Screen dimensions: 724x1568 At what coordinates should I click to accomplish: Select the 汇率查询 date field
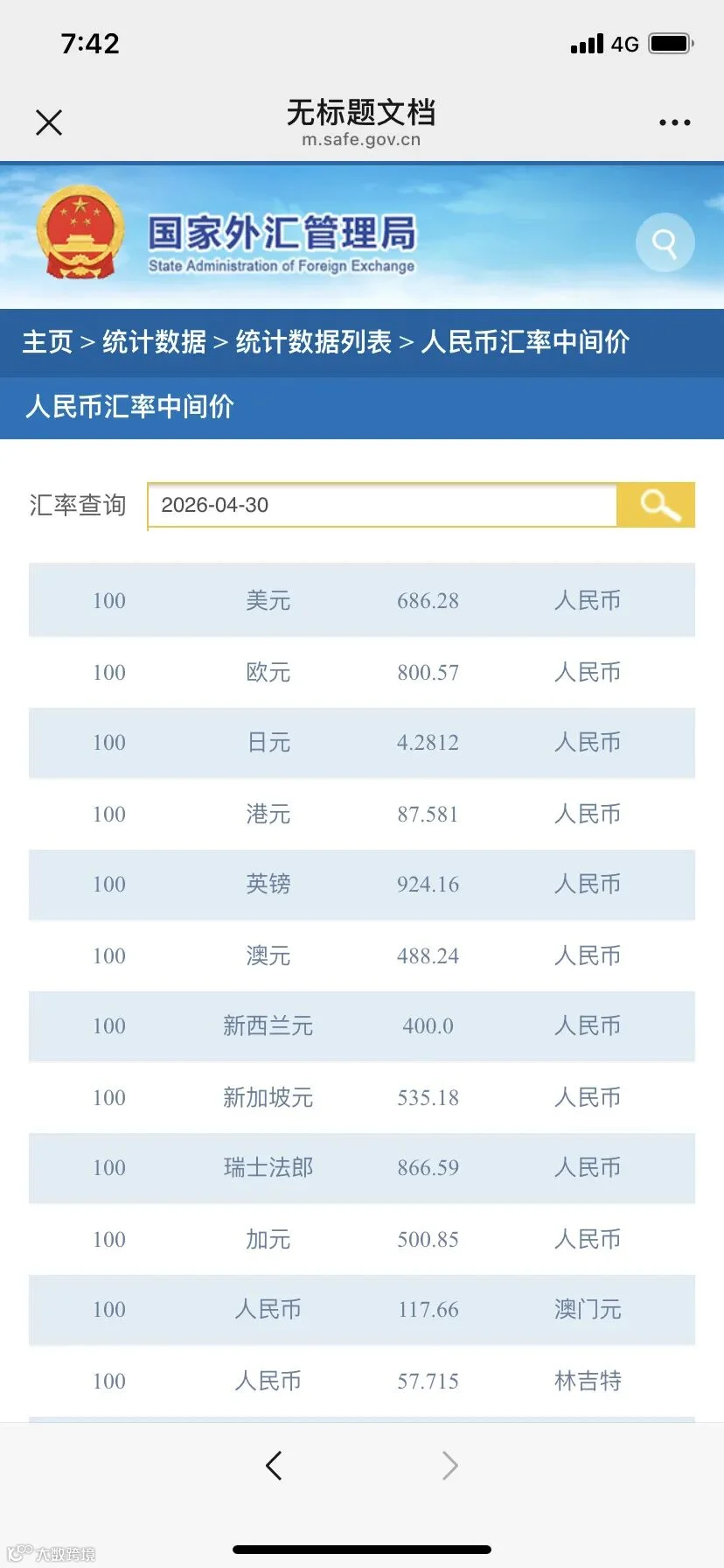(382, 505)
